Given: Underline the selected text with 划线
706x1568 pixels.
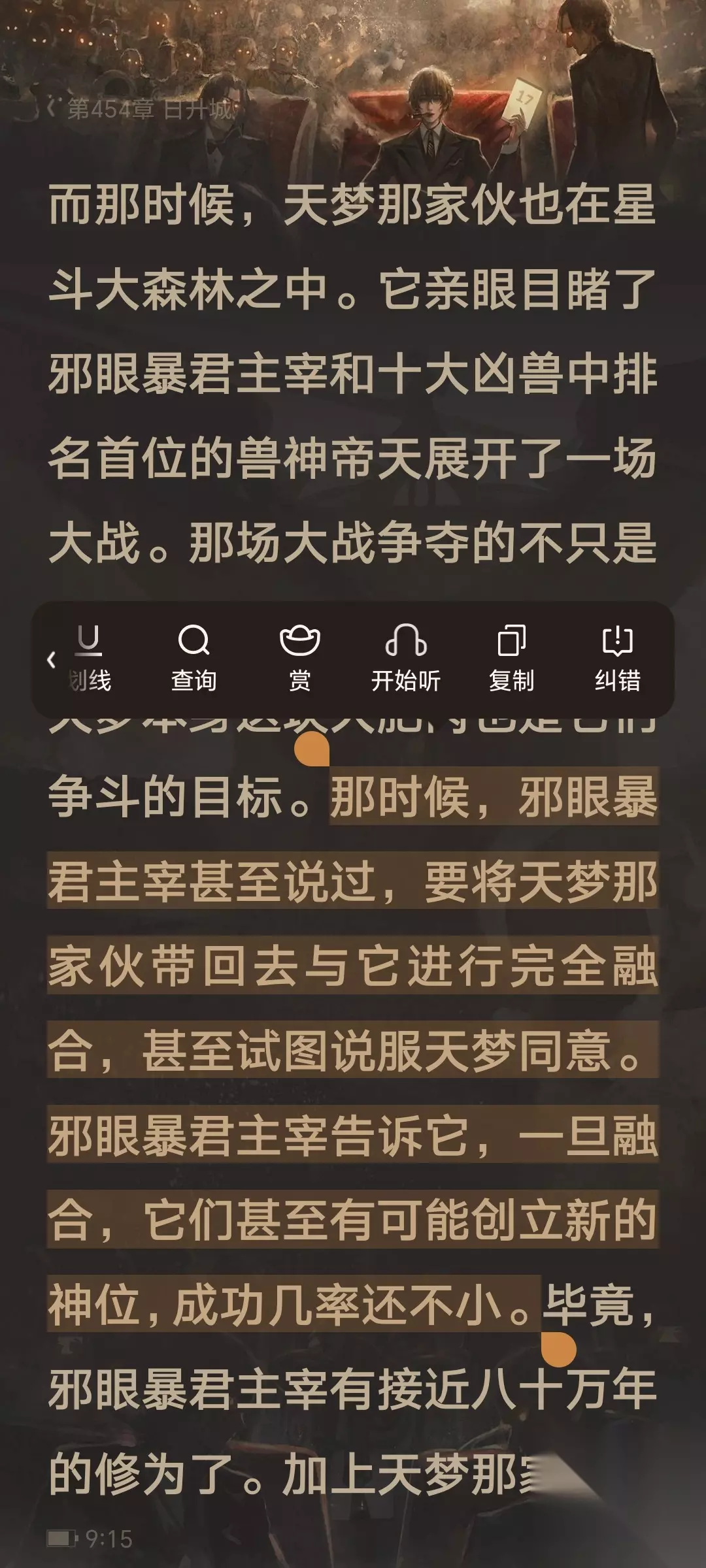Looking at the screenshot, I should click(x=90, y=659).
